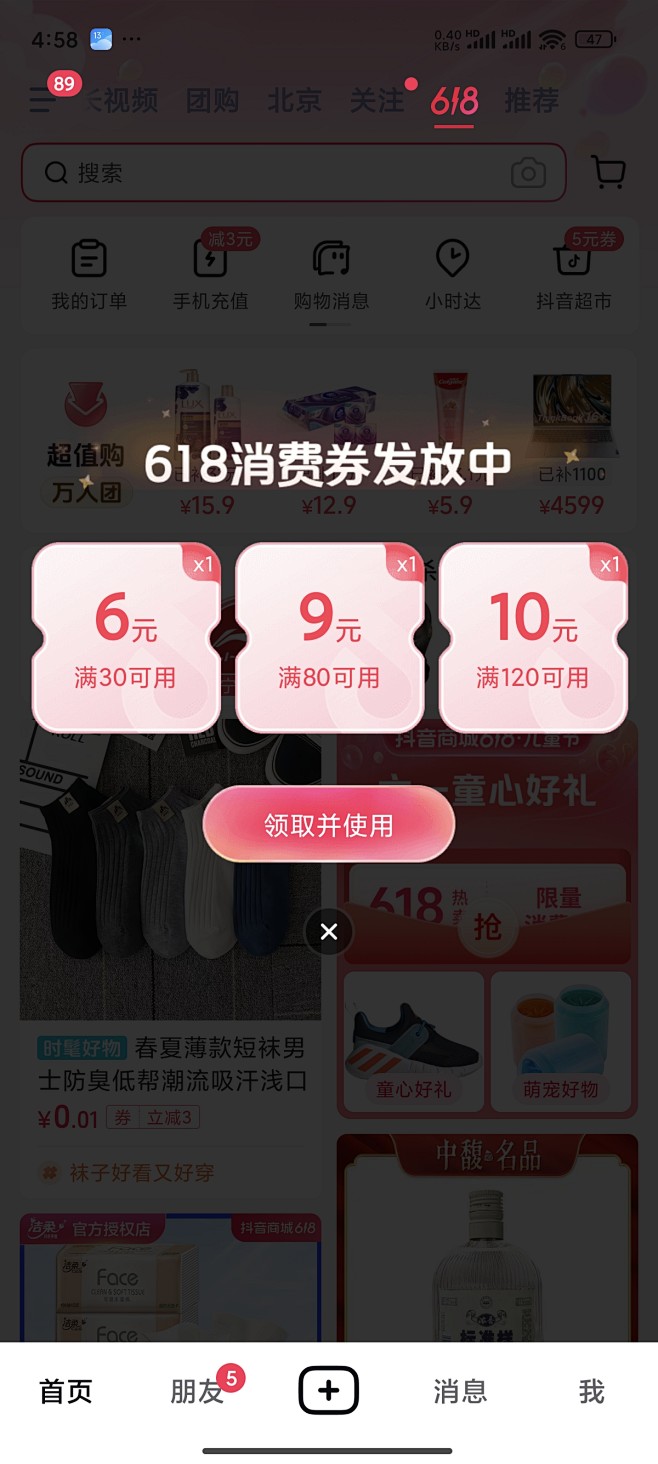Open 抖音超市
Image resolution: width=658 pixels, height=1464 pixels.
(573, 274)
